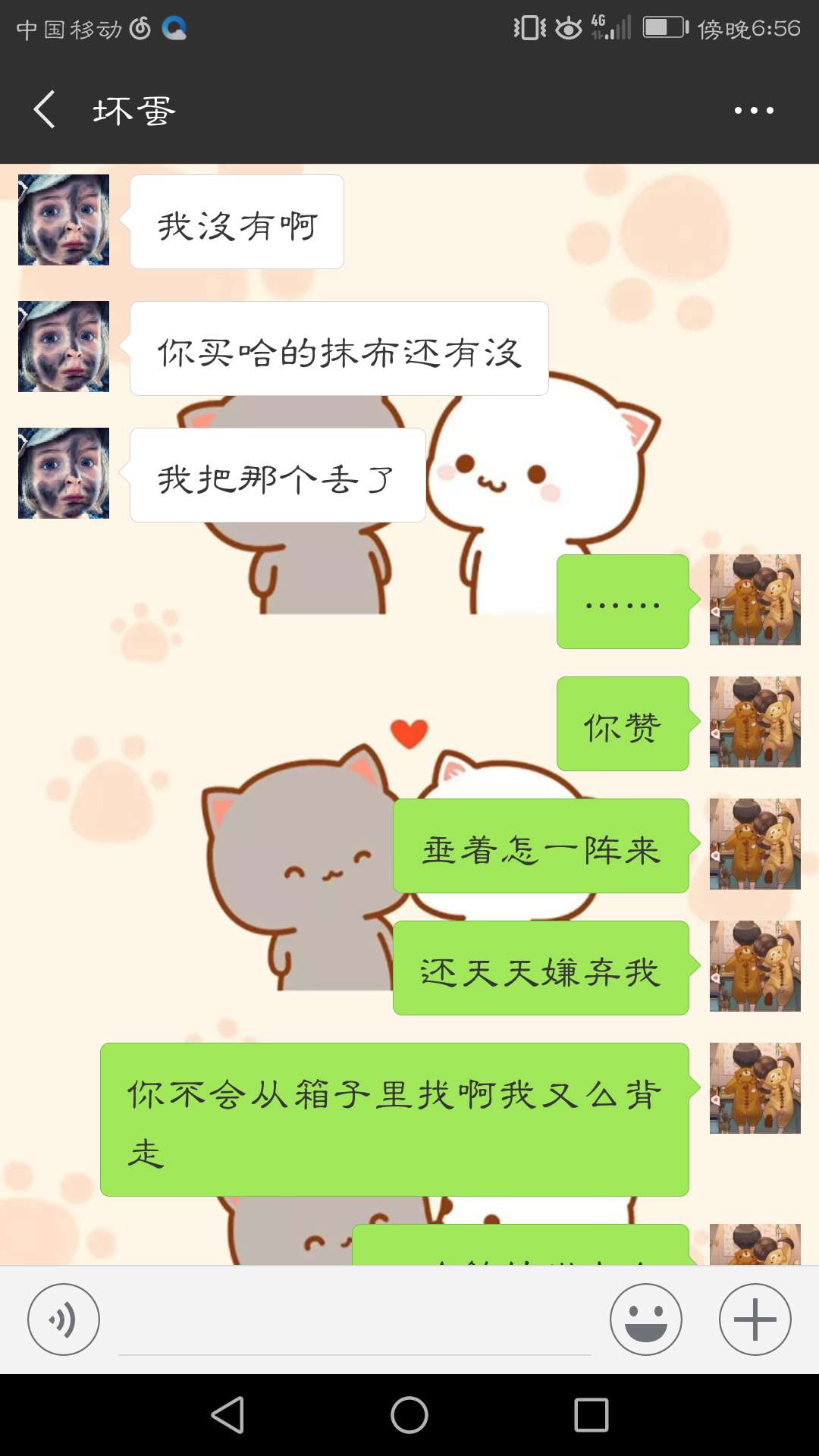Open the emoji smiley picker
Screen dimensions: 819x1456
[x=645, y=1319]
